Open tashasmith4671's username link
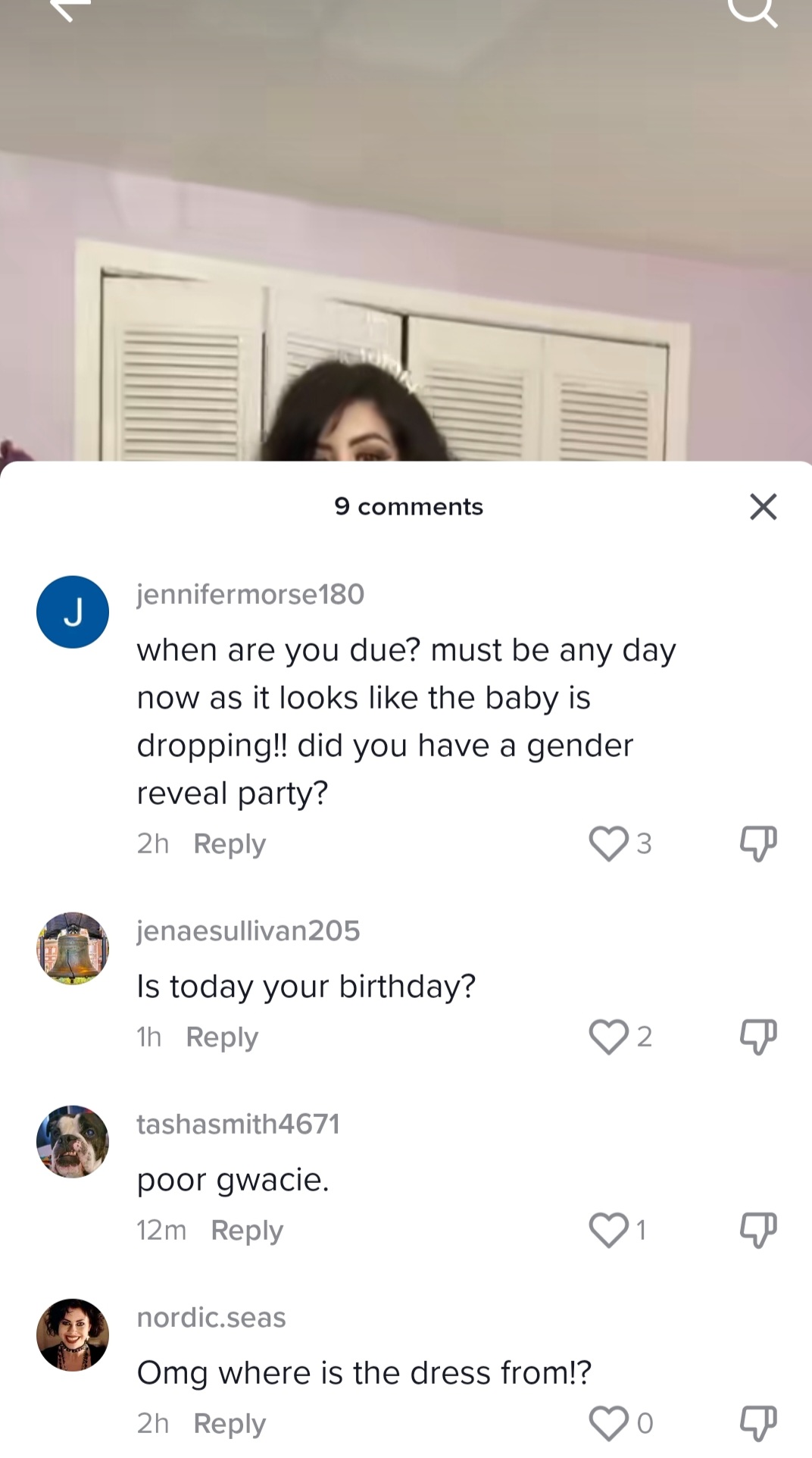Image resolution: width=812 pixels, height=1458 pixels. (x=238, y=1123)
